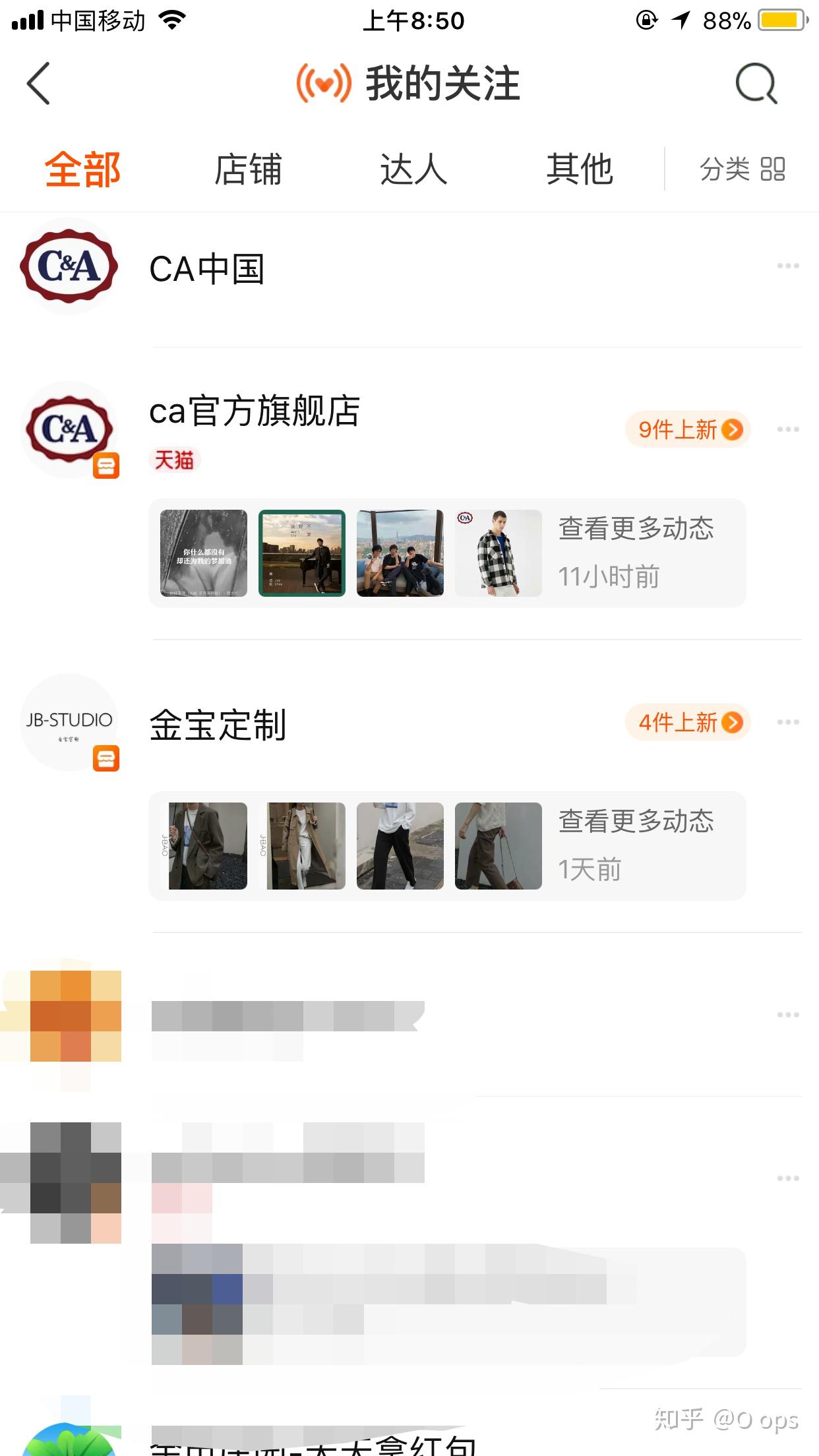This screenshot has width=819, height=1456.
Task: Switch to the 全部 tab
Action: click(x=82, y=169)
